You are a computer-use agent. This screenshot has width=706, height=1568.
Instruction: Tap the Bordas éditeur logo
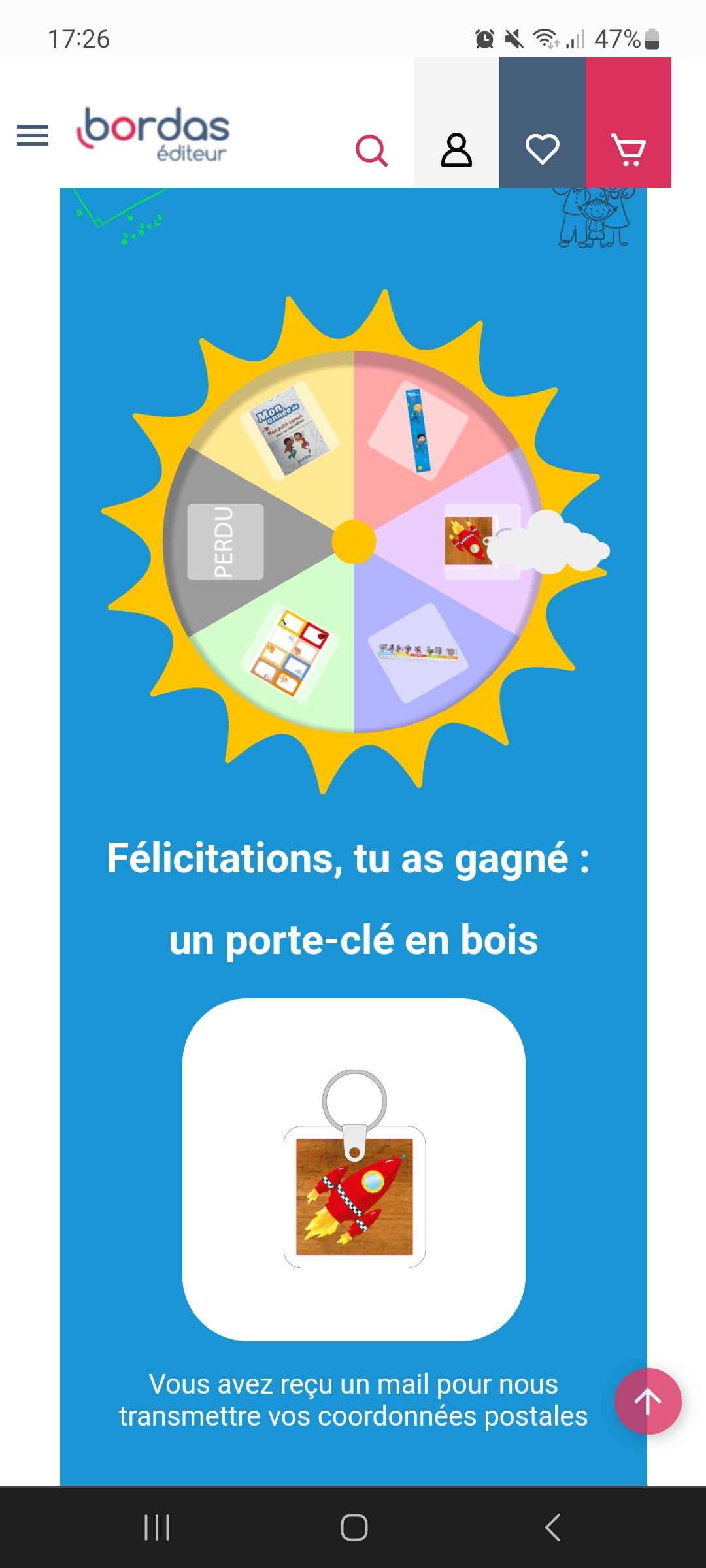pyautogui.click(x=154, y=135)
